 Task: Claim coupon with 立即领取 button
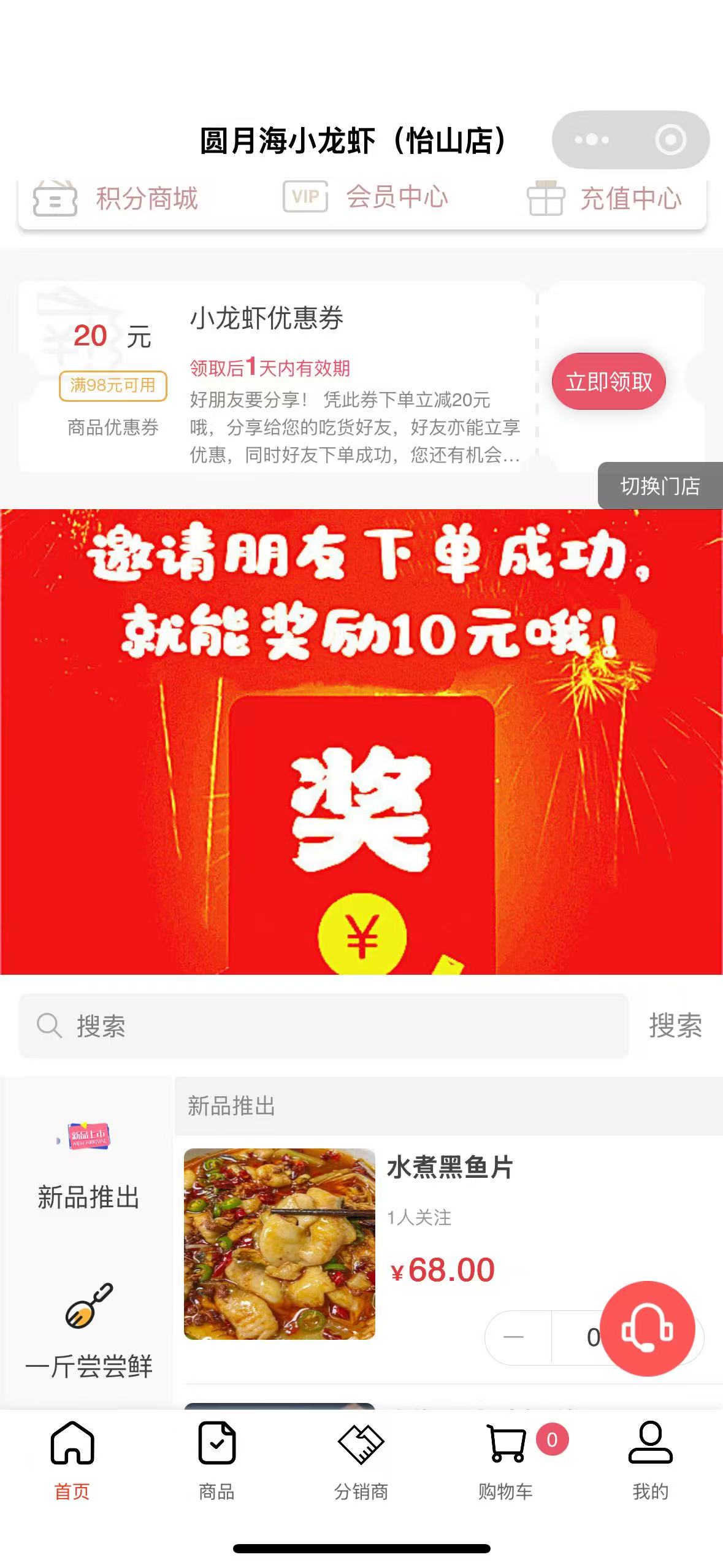(x=608, y=382)
